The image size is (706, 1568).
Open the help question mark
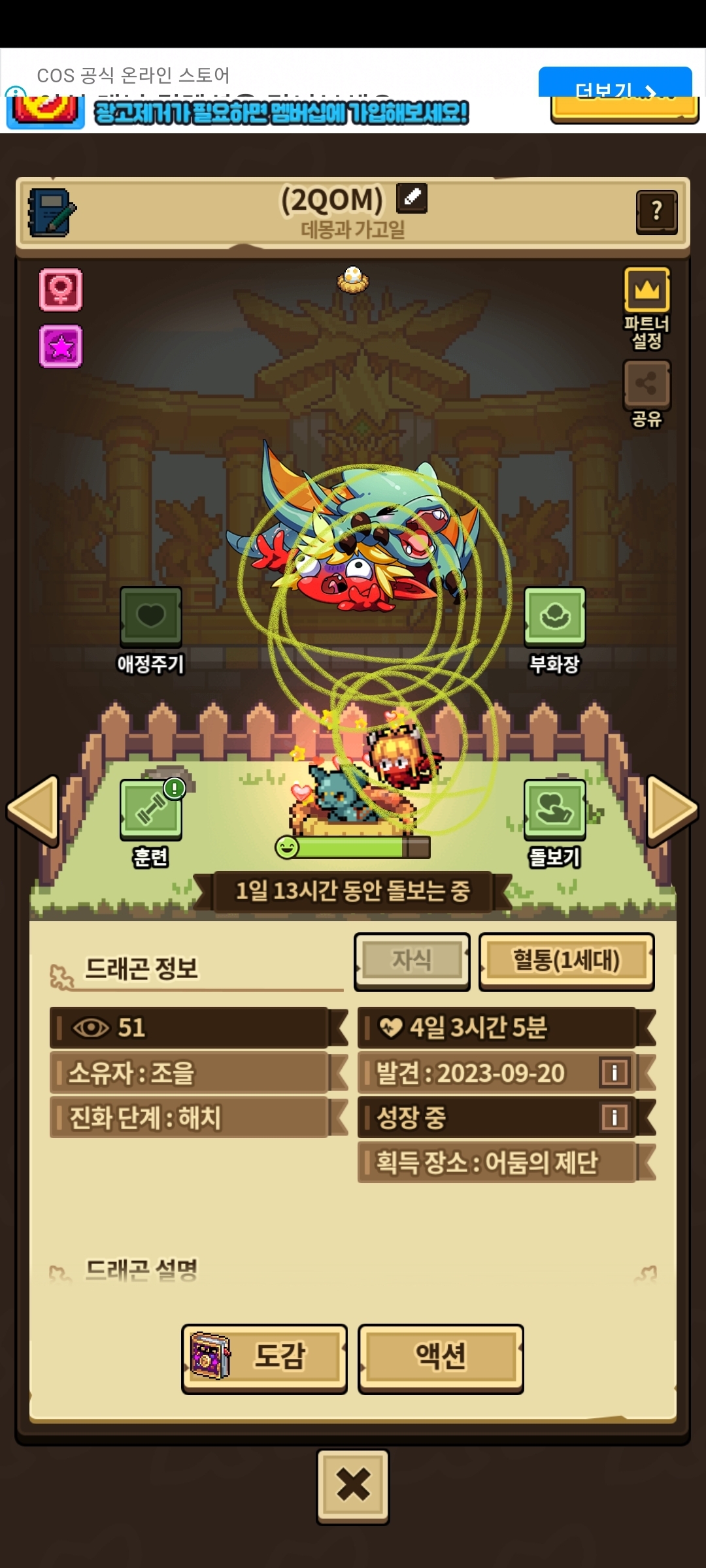coord(656,212)
